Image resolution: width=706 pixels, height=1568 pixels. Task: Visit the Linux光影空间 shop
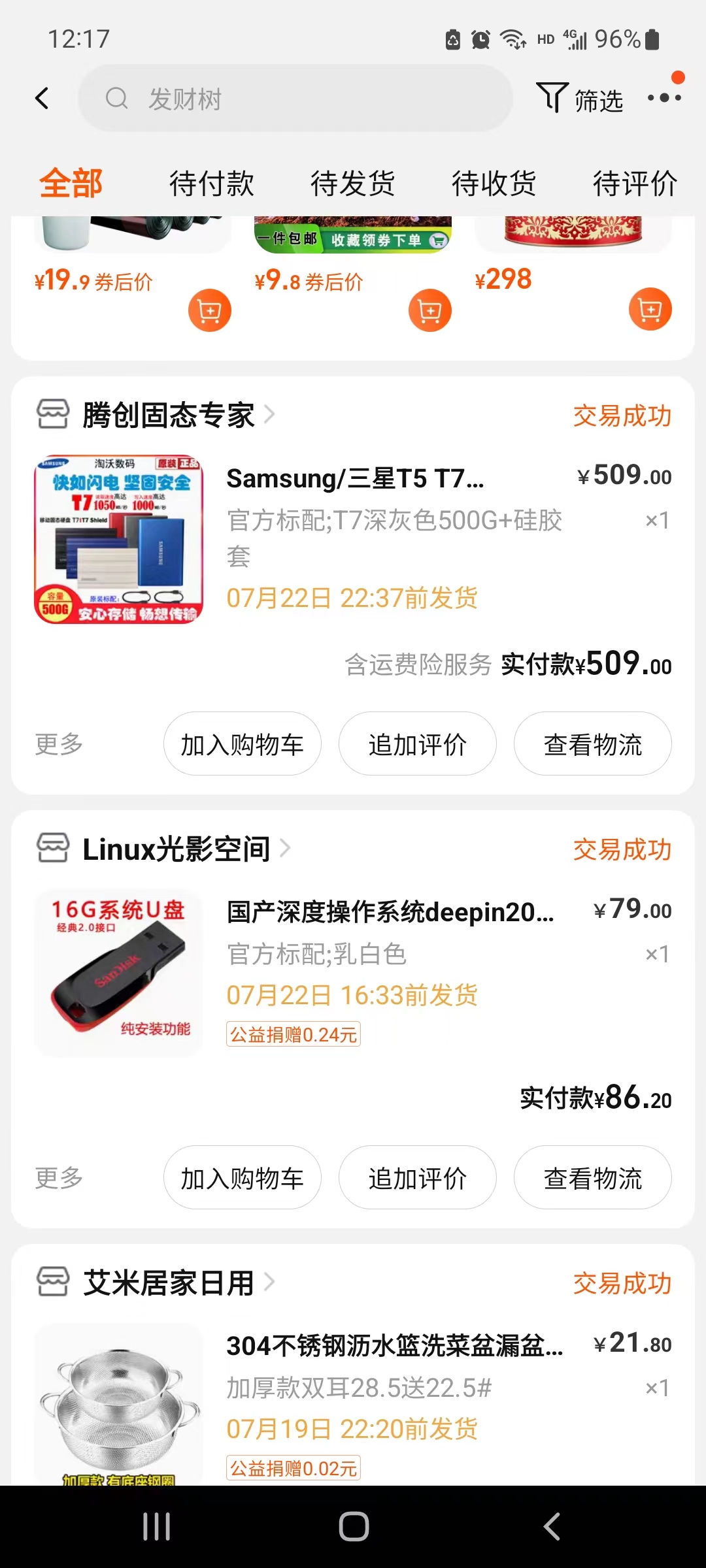click(x=176, y=849)
